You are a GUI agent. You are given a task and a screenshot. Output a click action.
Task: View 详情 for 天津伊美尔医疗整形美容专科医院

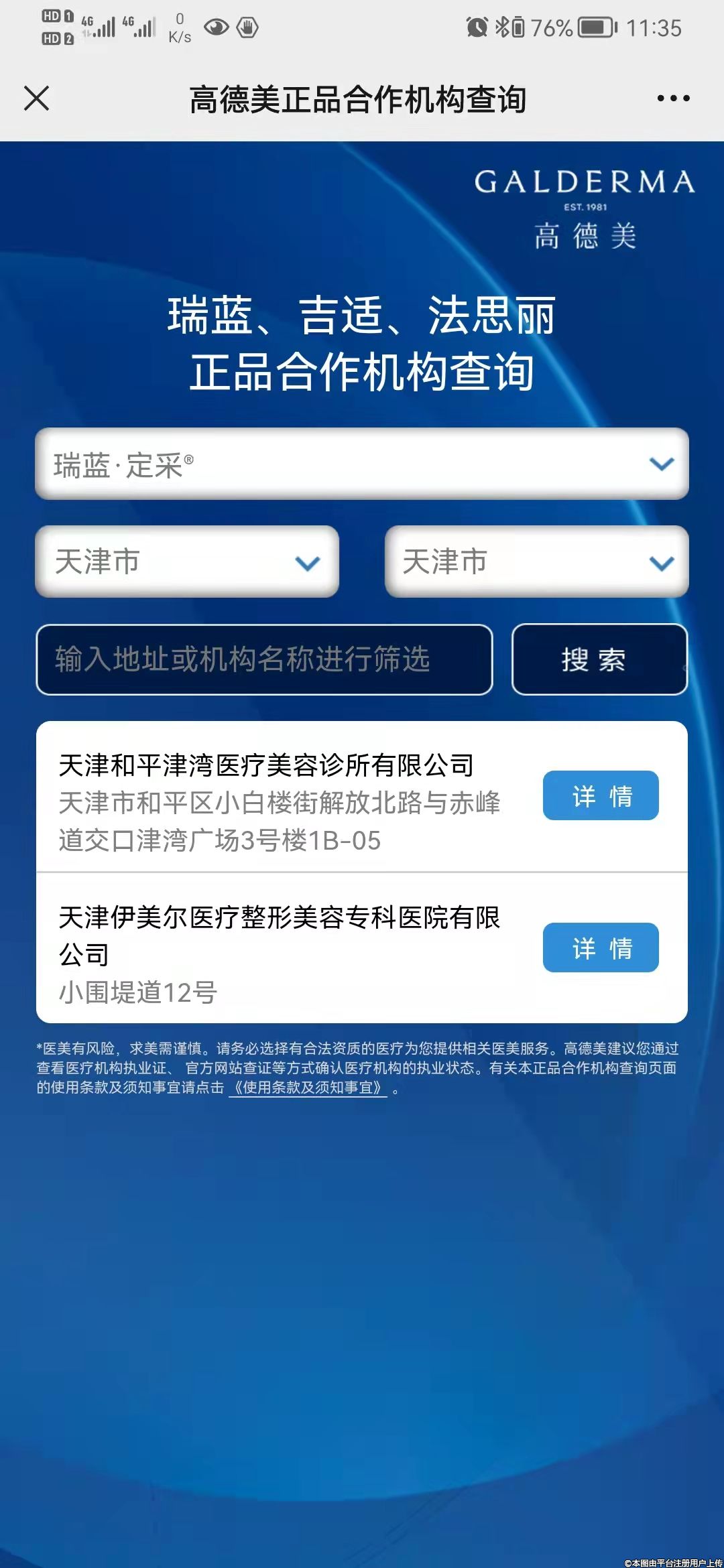601,948
